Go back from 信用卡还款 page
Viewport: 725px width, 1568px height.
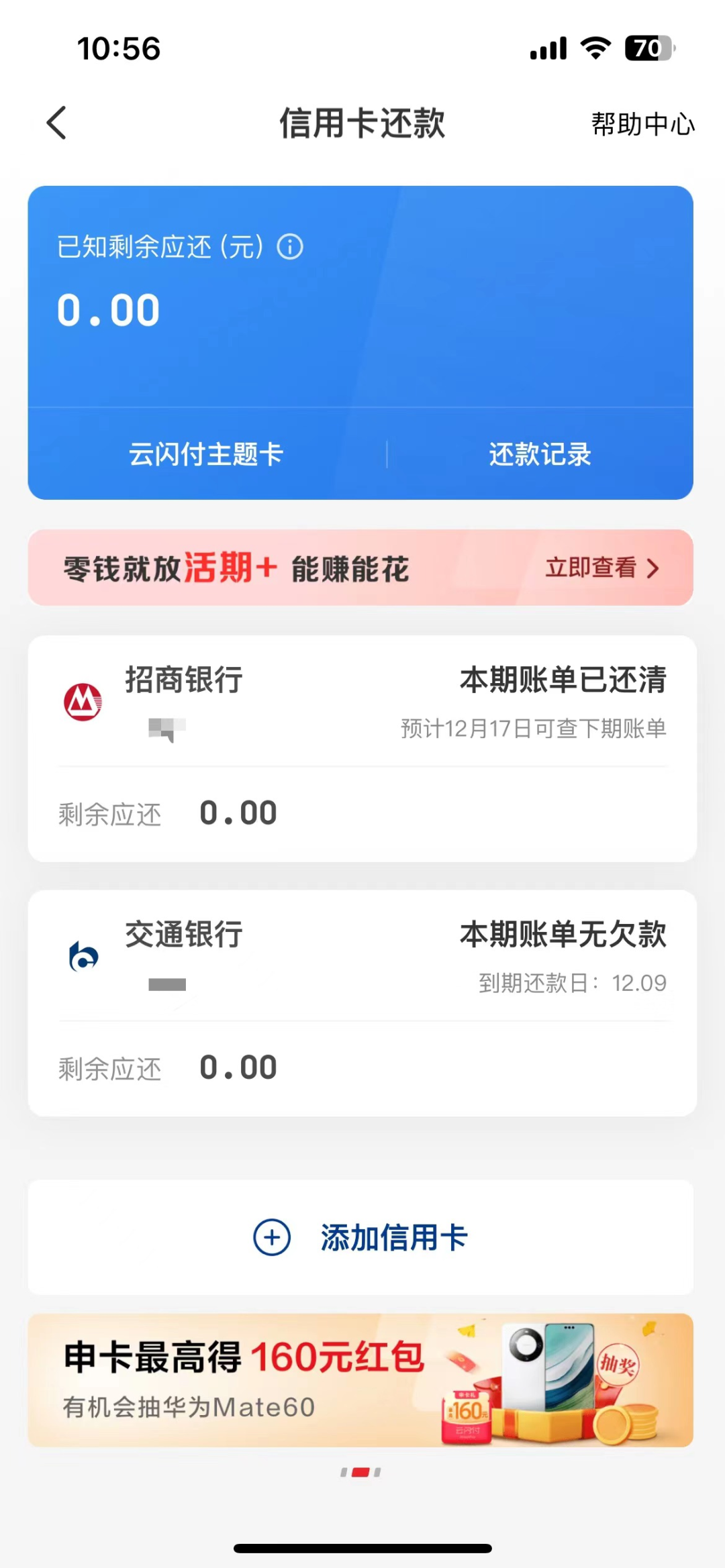(x=57, y=123)
